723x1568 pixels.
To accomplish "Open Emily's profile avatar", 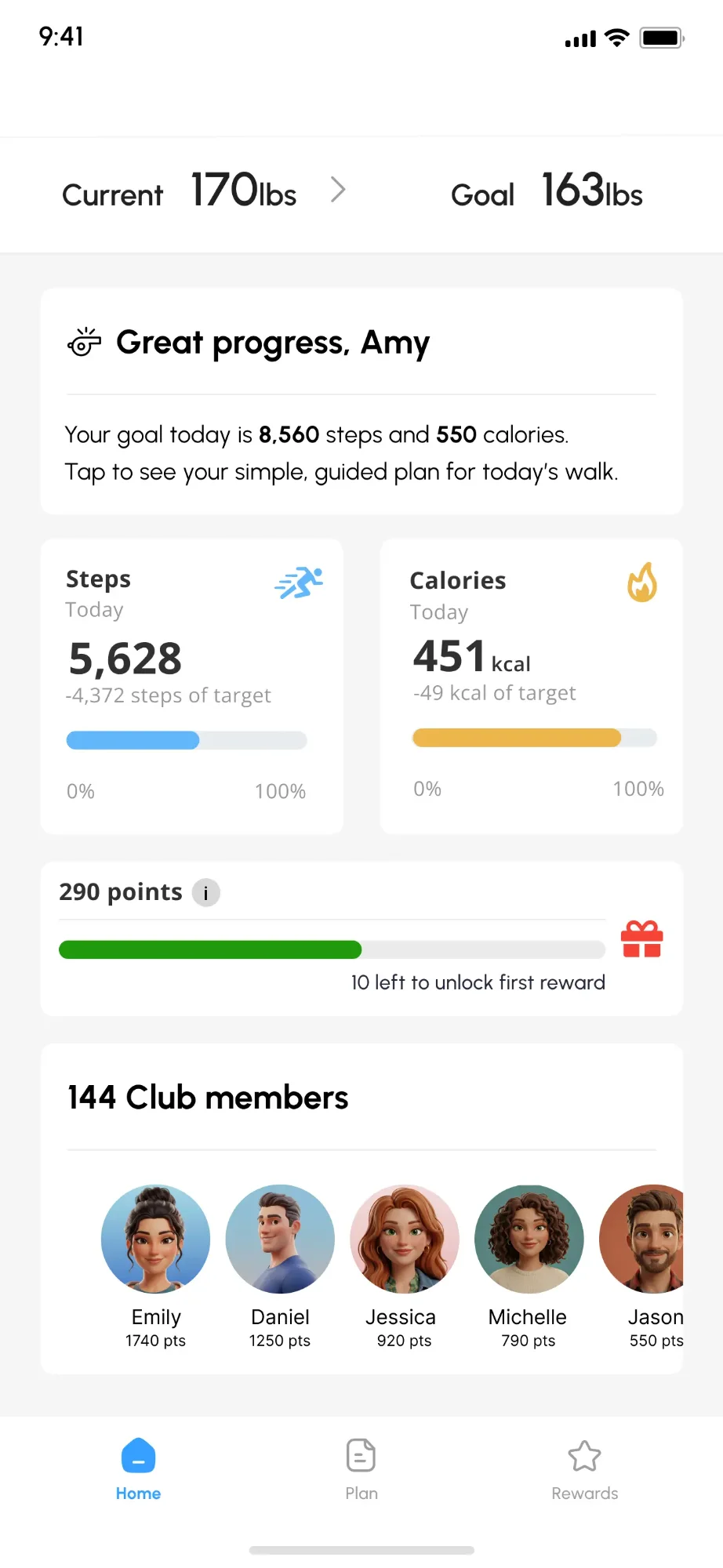I will (x=155, y=1239).
